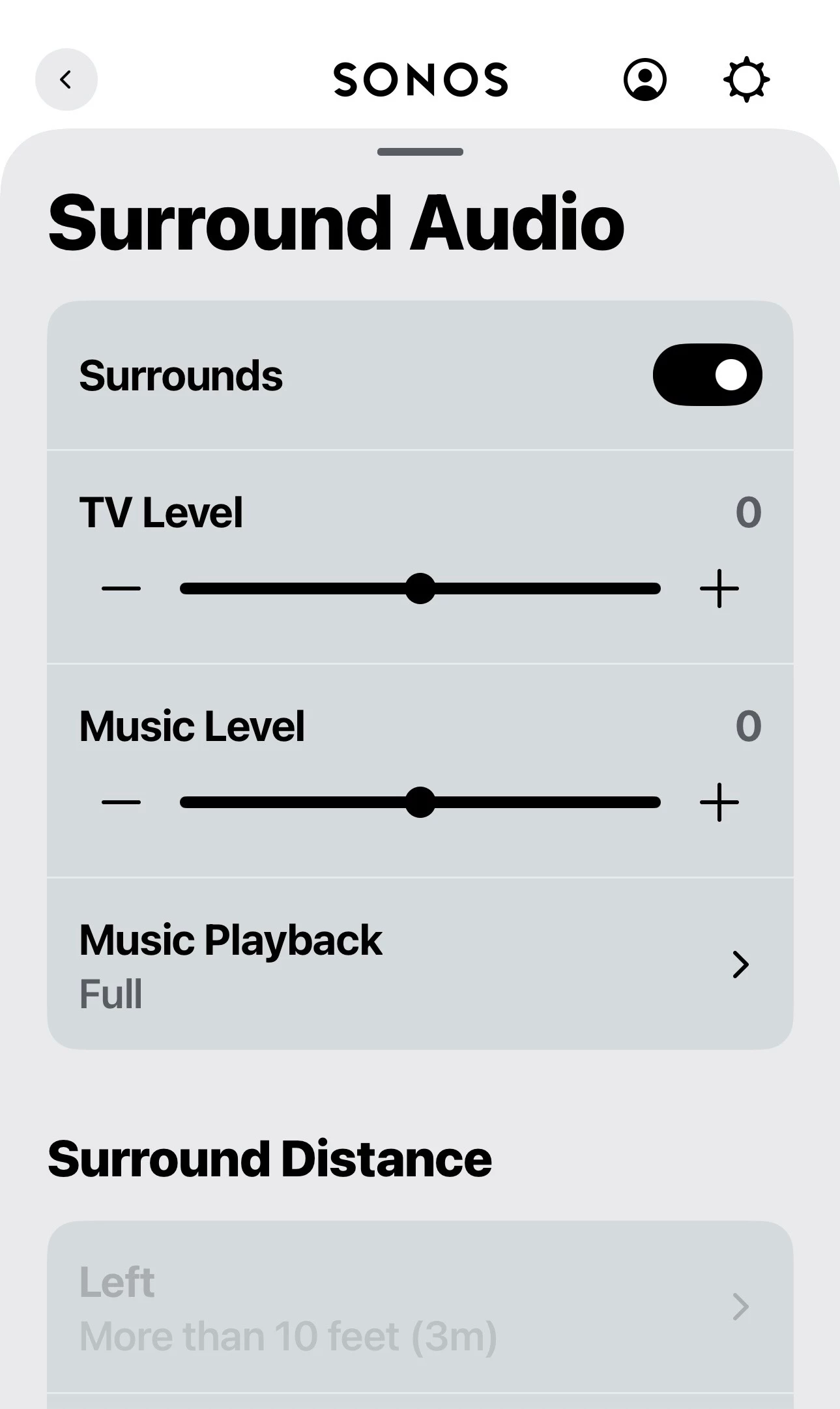
Task: Open settings via the gear icon
Action: [746, 80]
